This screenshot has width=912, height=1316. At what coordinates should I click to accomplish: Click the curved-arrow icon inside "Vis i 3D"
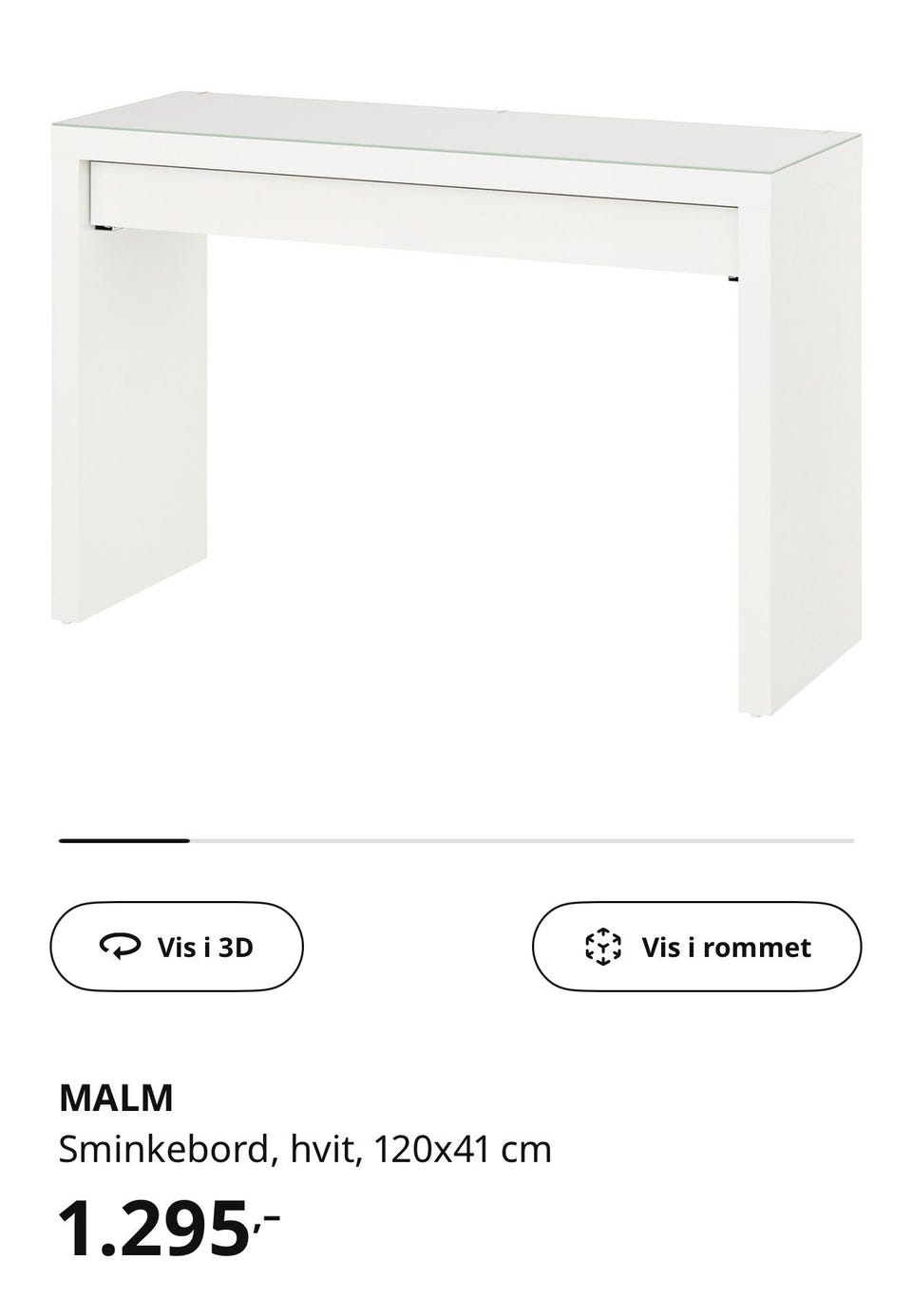coord(122,946)
